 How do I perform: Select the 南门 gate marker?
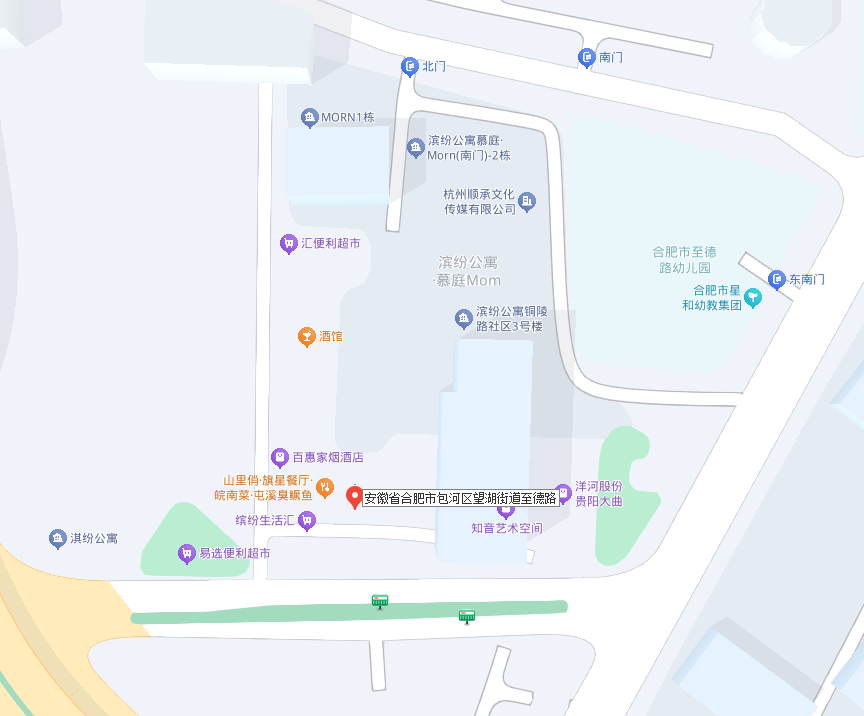click(587, 58)
